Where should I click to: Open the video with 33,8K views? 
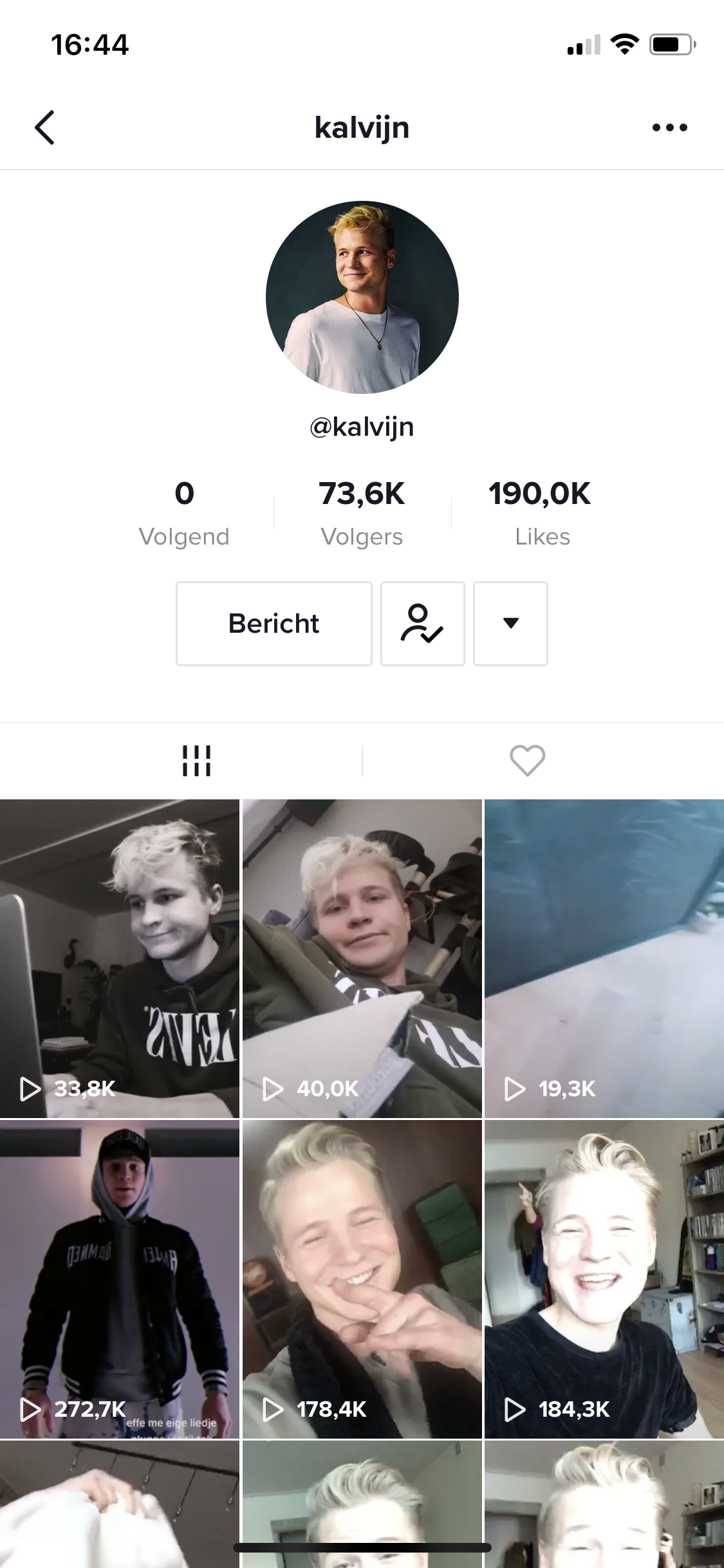pyautogui.click(x=120, y=958)
